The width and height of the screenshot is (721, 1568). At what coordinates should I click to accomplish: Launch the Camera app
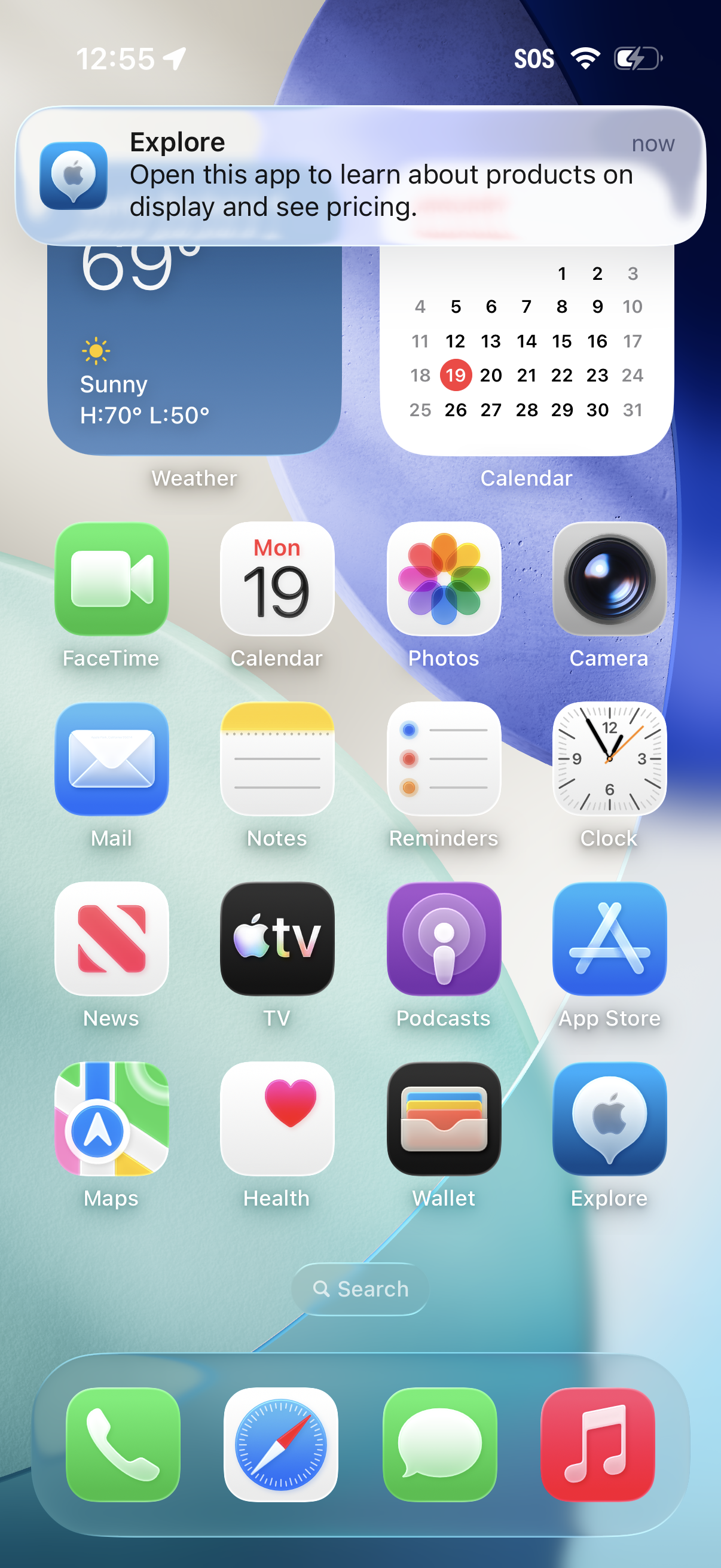click(609, 579)
